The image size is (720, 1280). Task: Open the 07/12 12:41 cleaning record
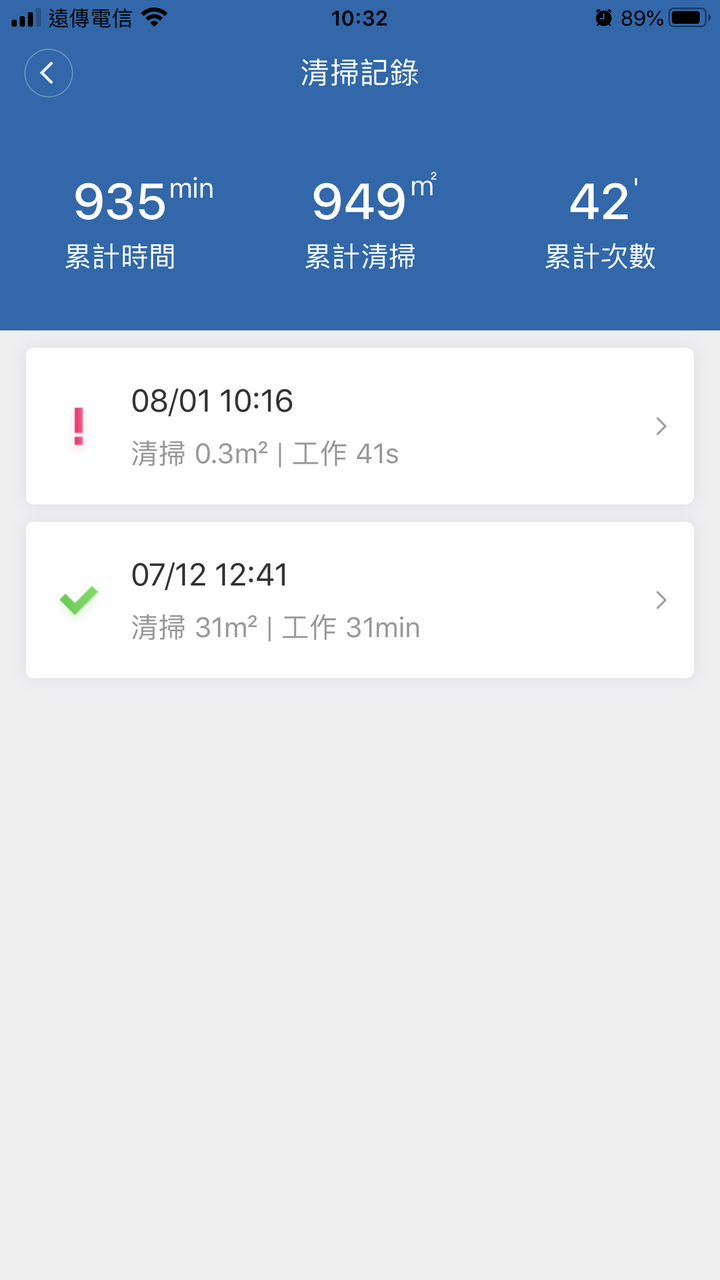[360, 600]
